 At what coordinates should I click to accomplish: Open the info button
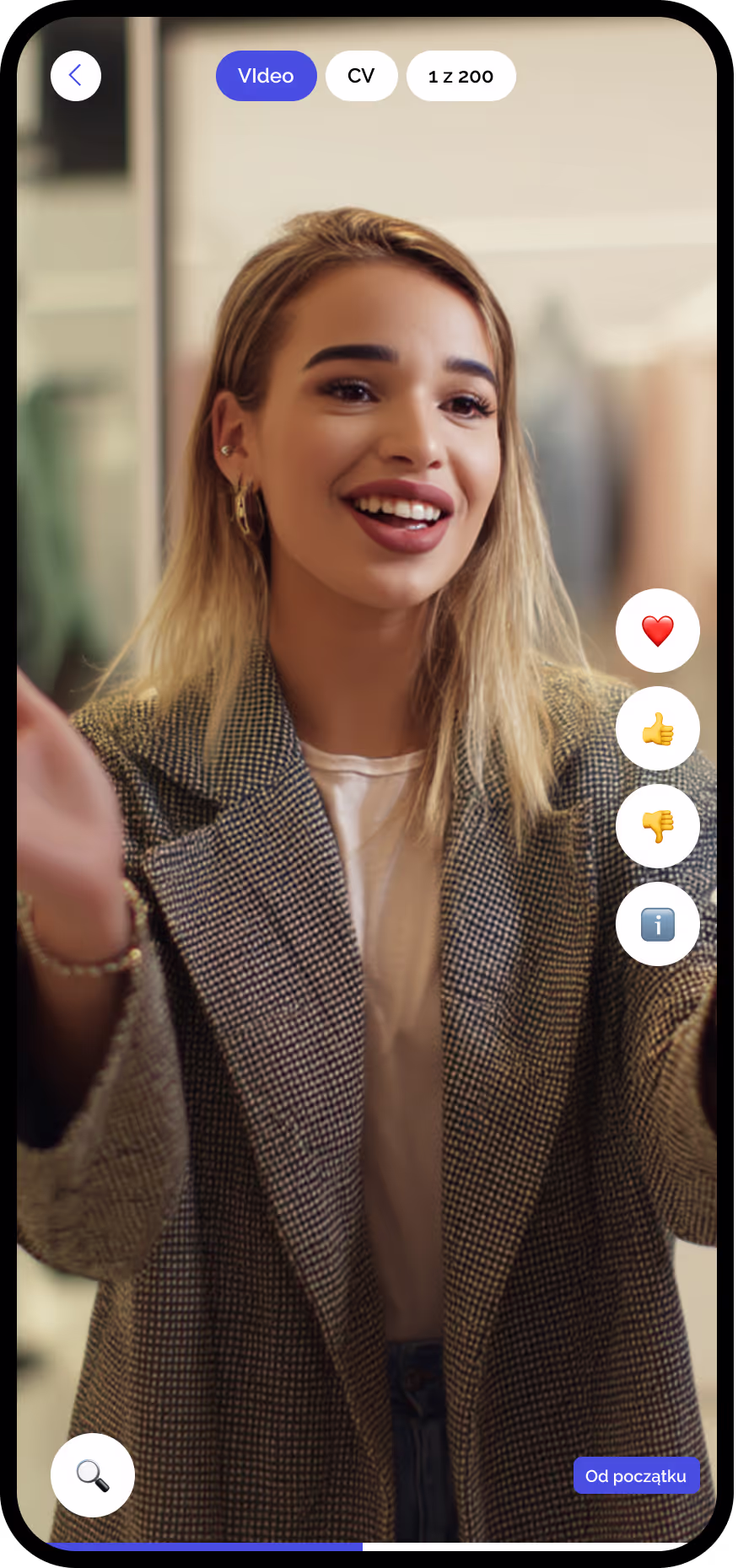point(657,924)
